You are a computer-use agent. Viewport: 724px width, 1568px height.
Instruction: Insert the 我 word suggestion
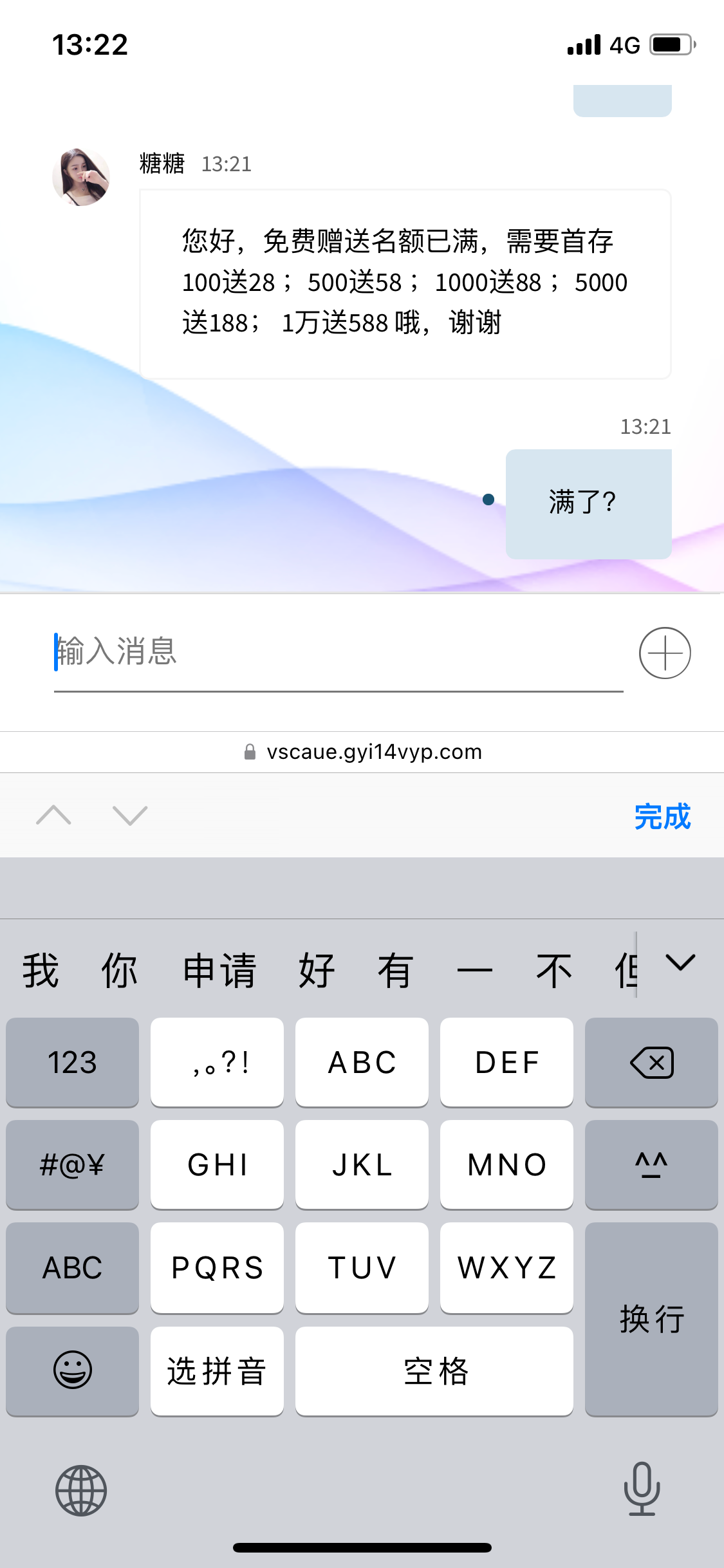tap(41, 970)
